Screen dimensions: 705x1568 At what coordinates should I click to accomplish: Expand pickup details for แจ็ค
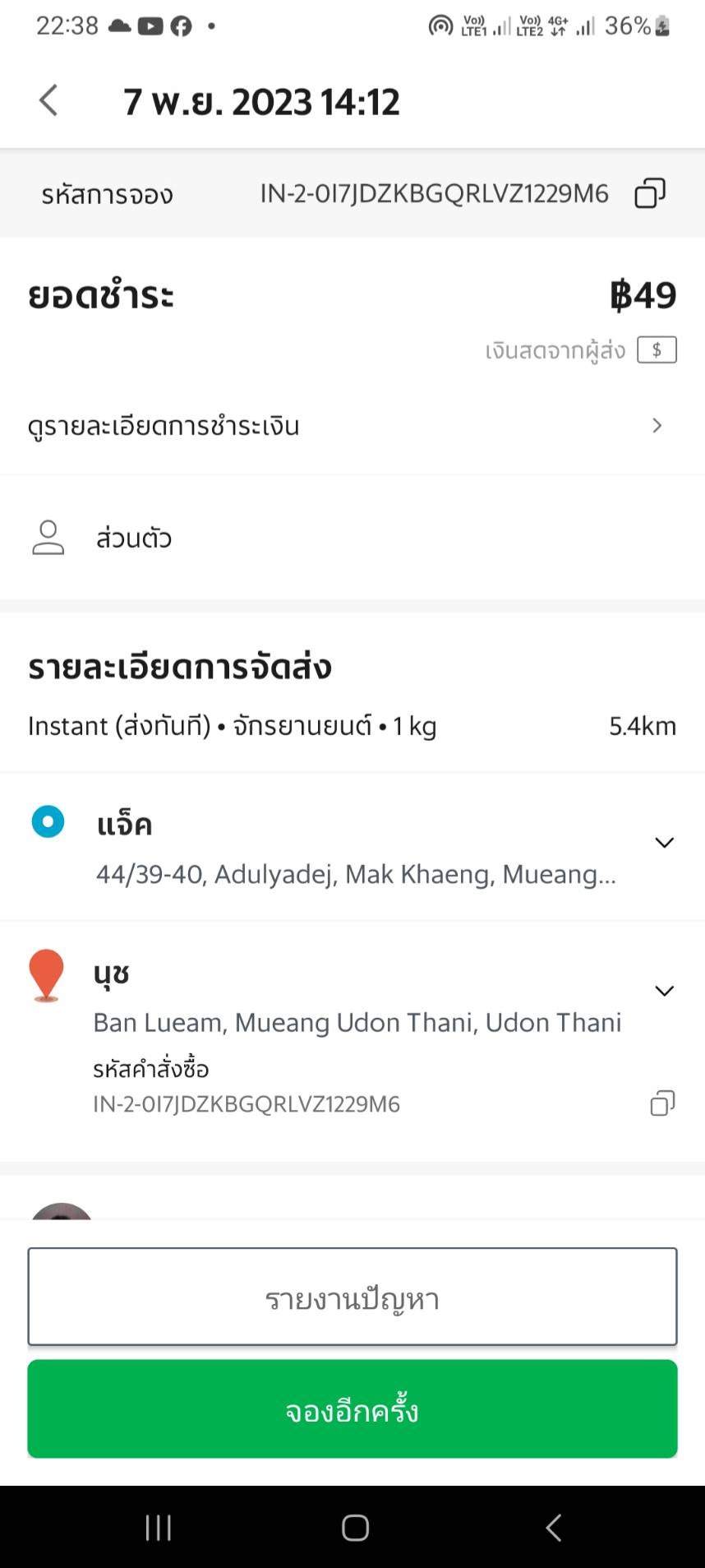pyautogui.click(x=664, y=843)
